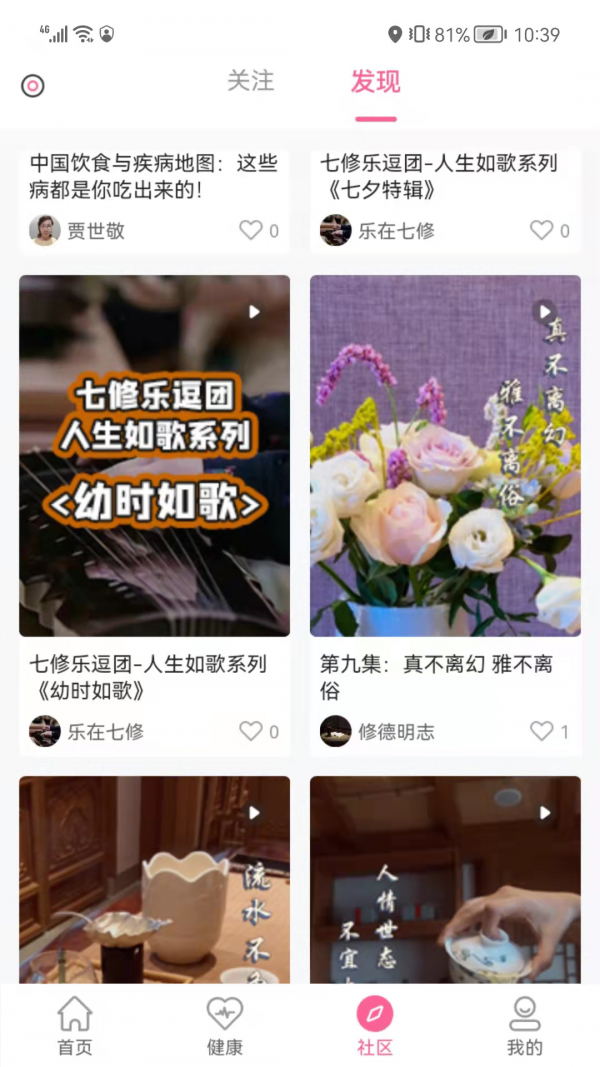Like the 中国饮食与疾病地图 post
The width and height of the screenshot is (600, 1067).
(x=251, y=231)
